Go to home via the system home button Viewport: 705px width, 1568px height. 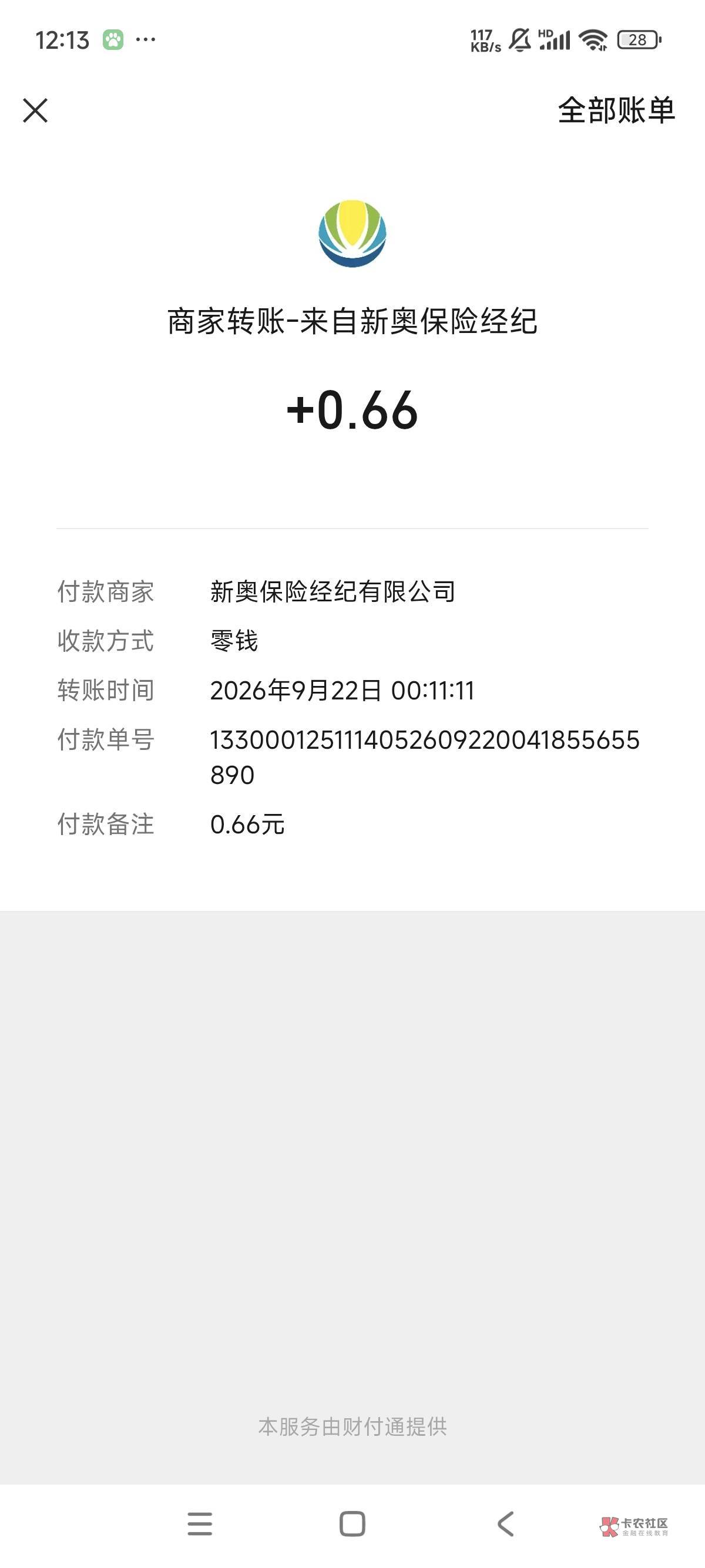pos(352,1523)
